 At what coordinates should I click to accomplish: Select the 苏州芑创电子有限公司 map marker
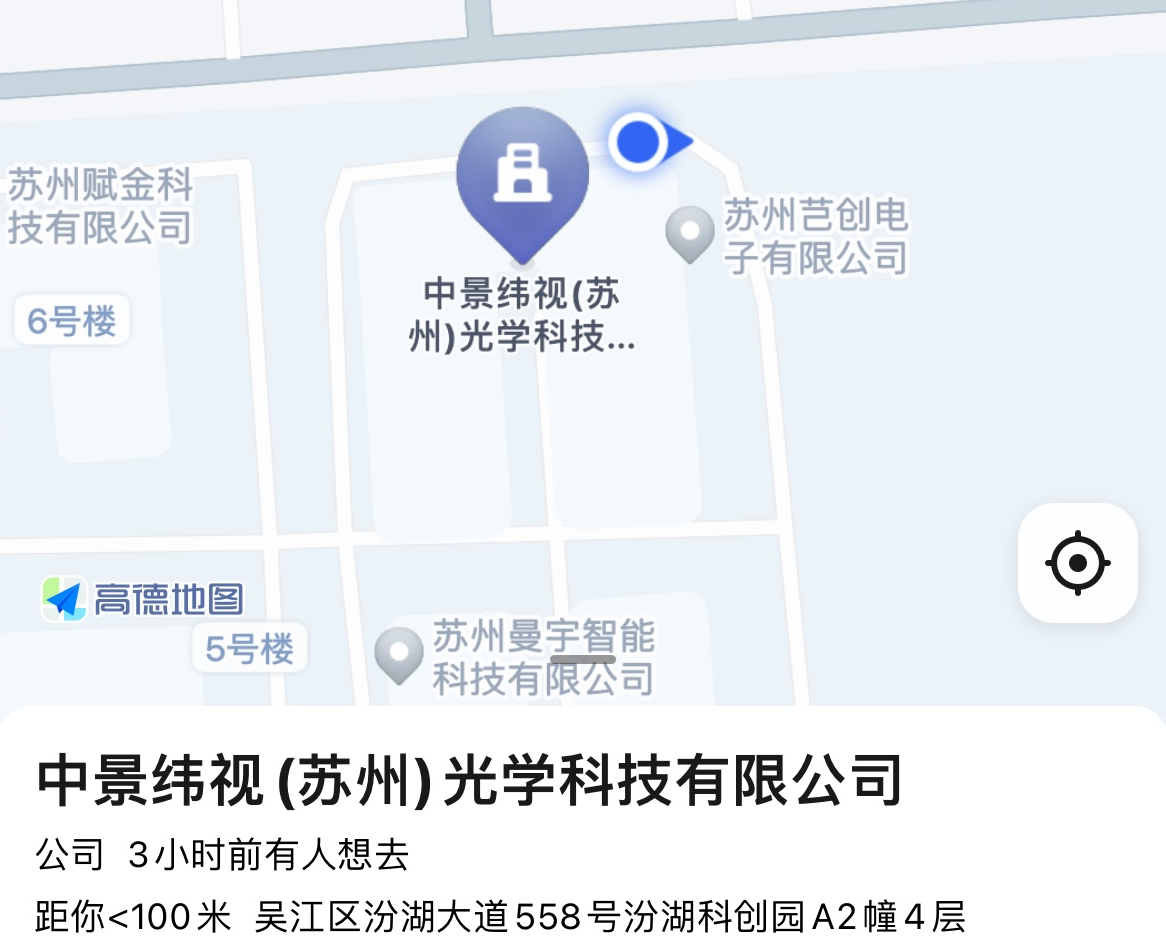(x=689, y=231)
